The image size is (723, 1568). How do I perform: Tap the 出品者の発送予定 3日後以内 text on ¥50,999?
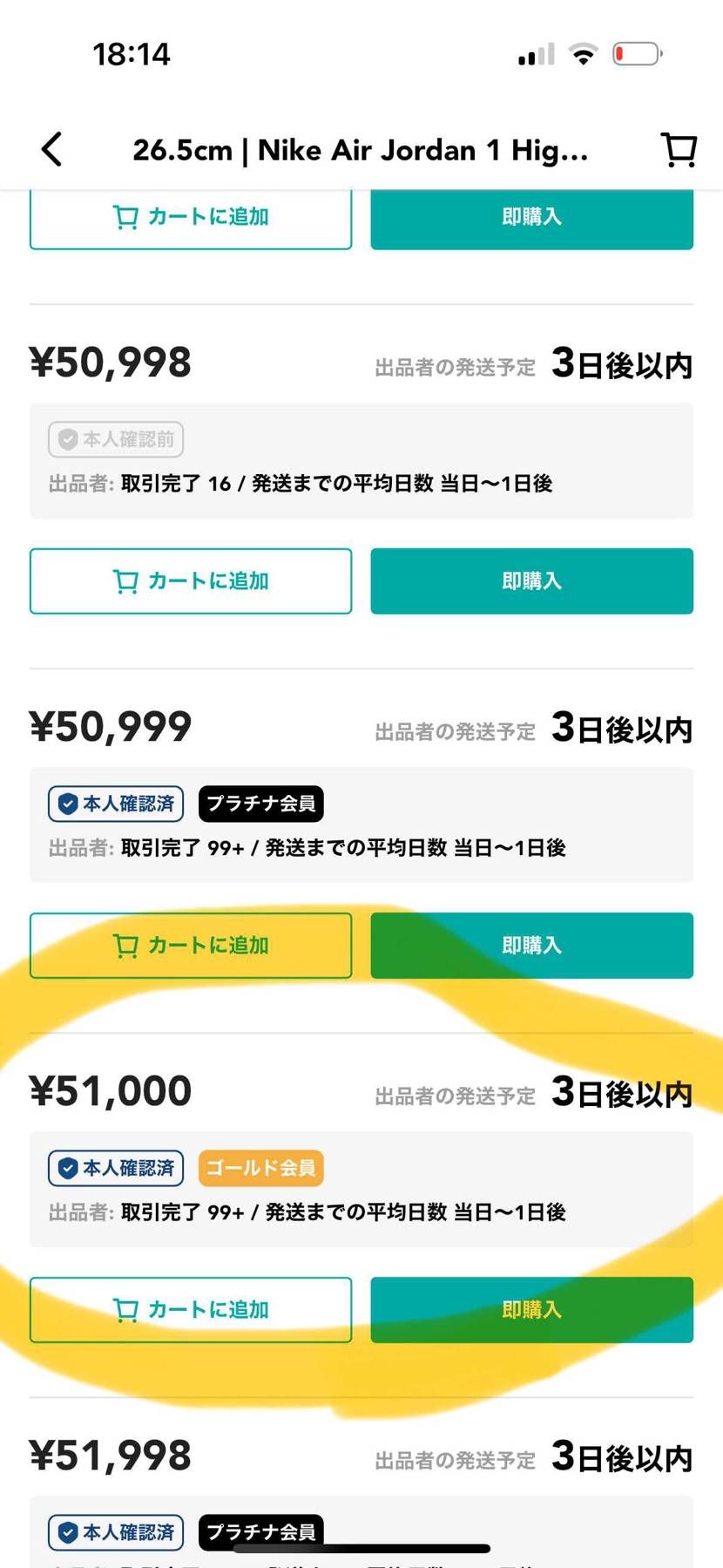click(x=531, y=729)
